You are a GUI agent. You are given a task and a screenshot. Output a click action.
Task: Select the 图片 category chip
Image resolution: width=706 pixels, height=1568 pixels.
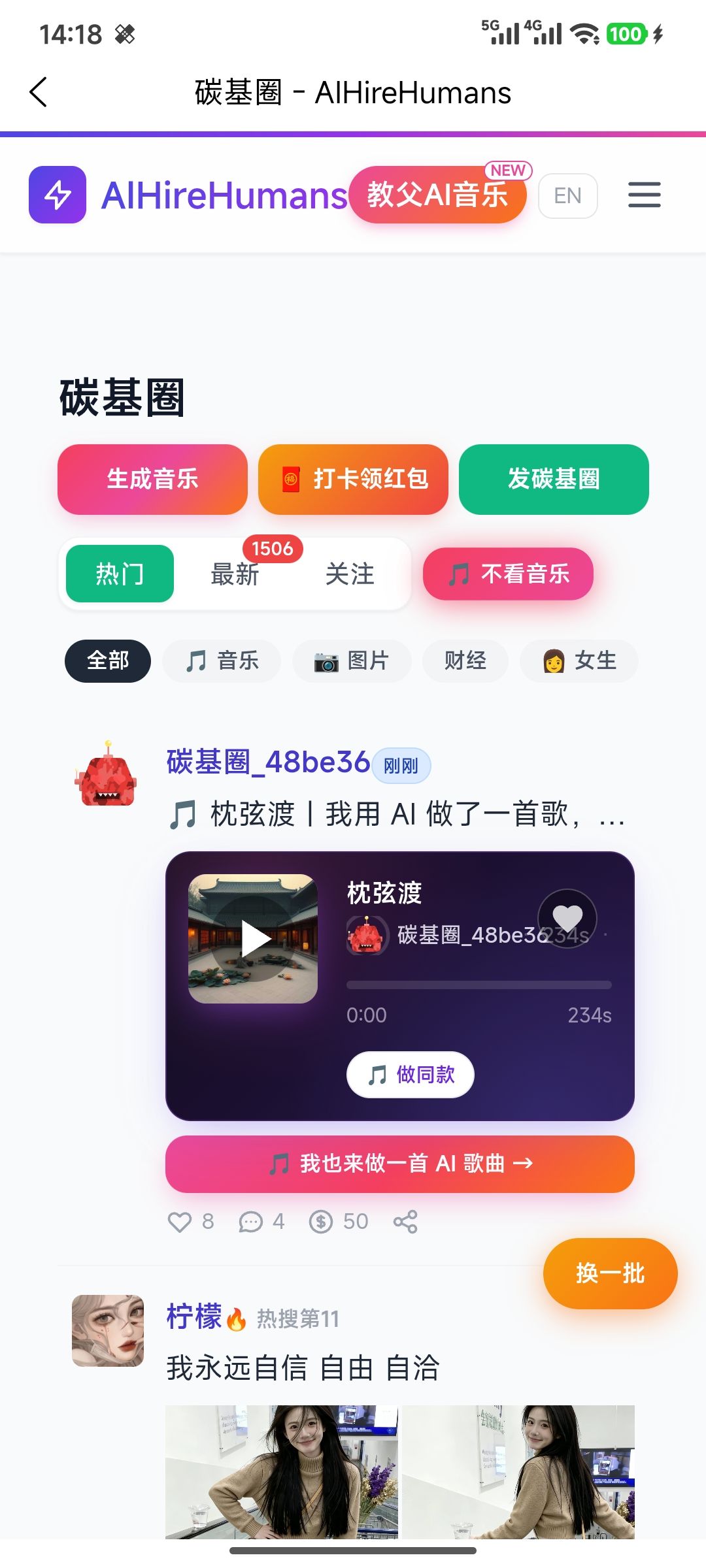352,661
